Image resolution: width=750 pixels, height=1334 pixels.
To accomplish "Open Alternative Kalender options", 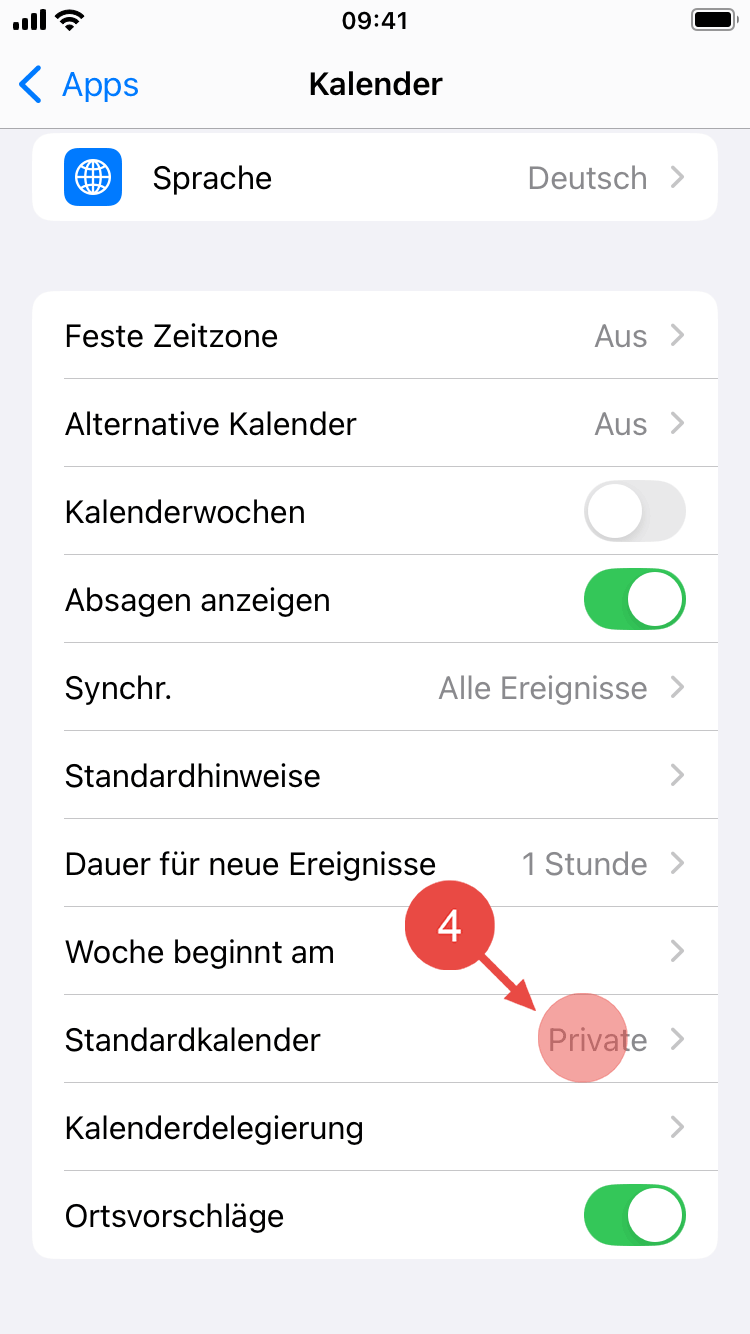I will click(375, 424).
